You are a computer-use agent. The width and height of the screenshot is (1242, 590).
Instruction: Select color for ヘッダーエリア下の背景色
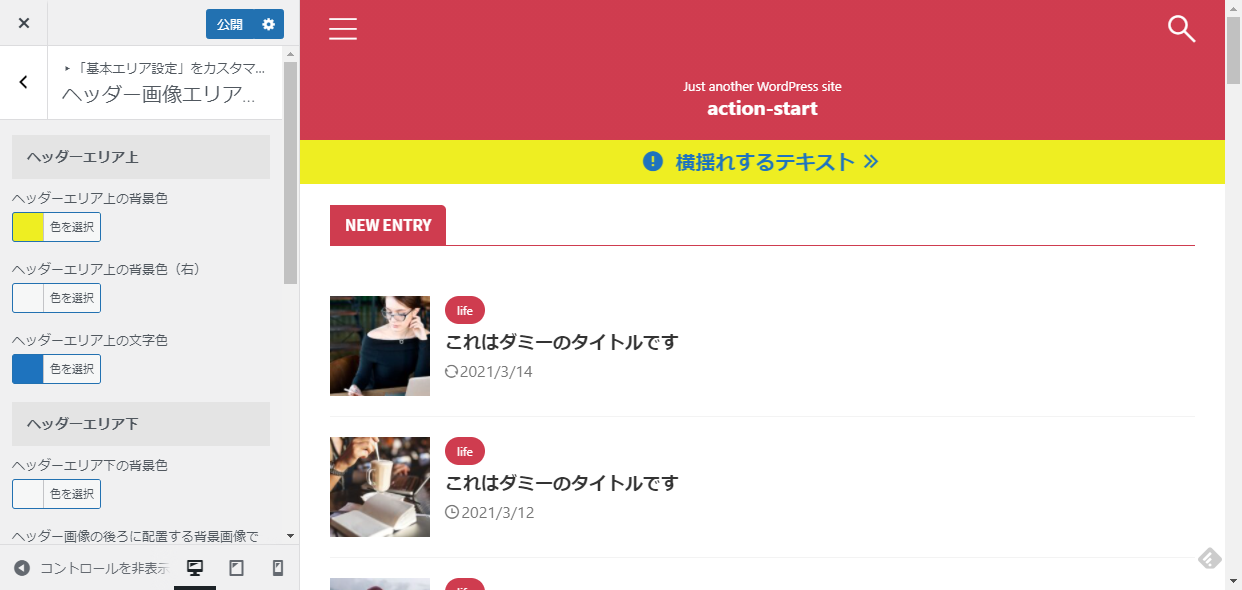click(56, 494)
